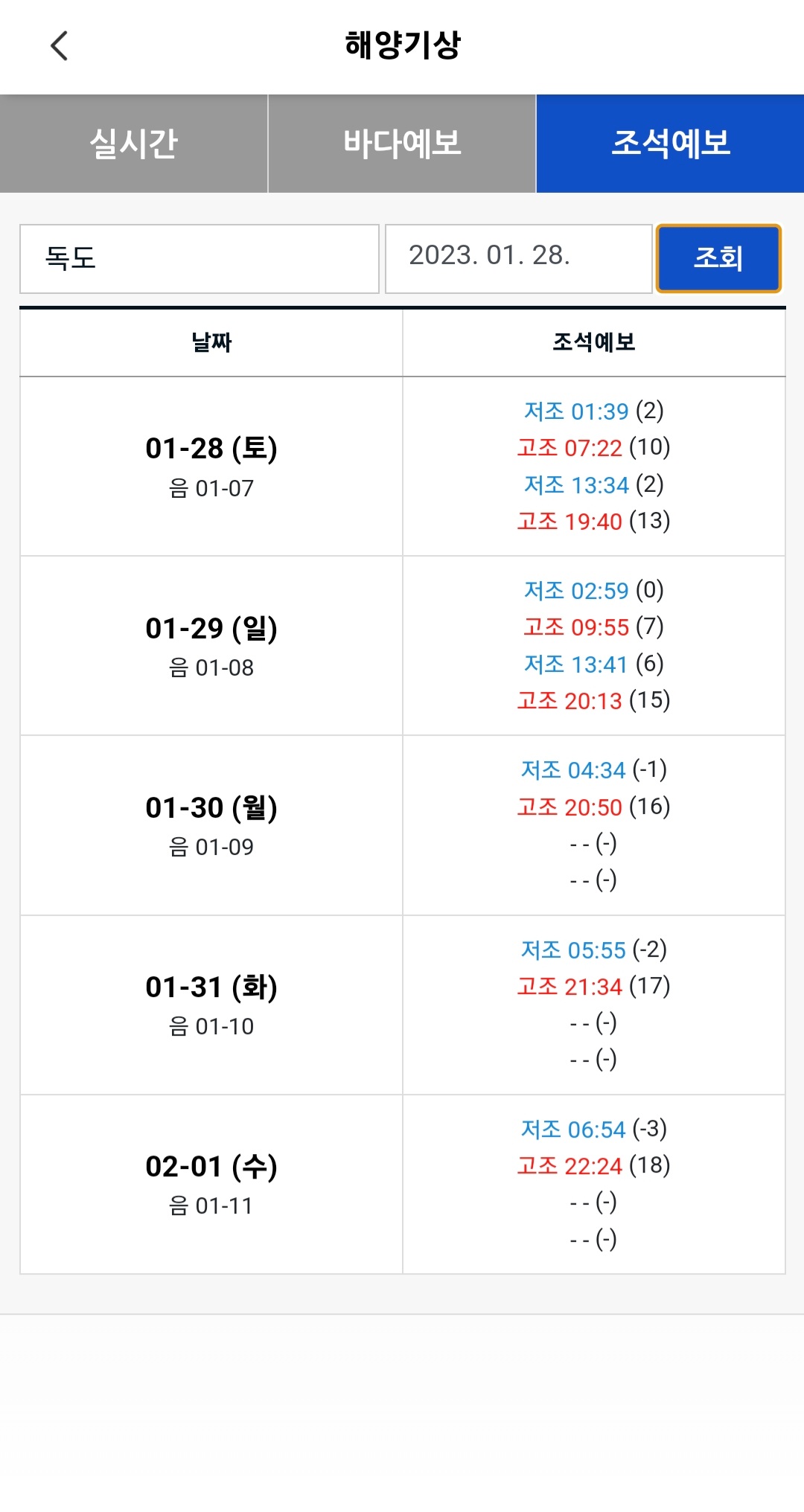
Task: Go back using the top-left arrow
Action: pyautogui.click(x=60, y=46)
